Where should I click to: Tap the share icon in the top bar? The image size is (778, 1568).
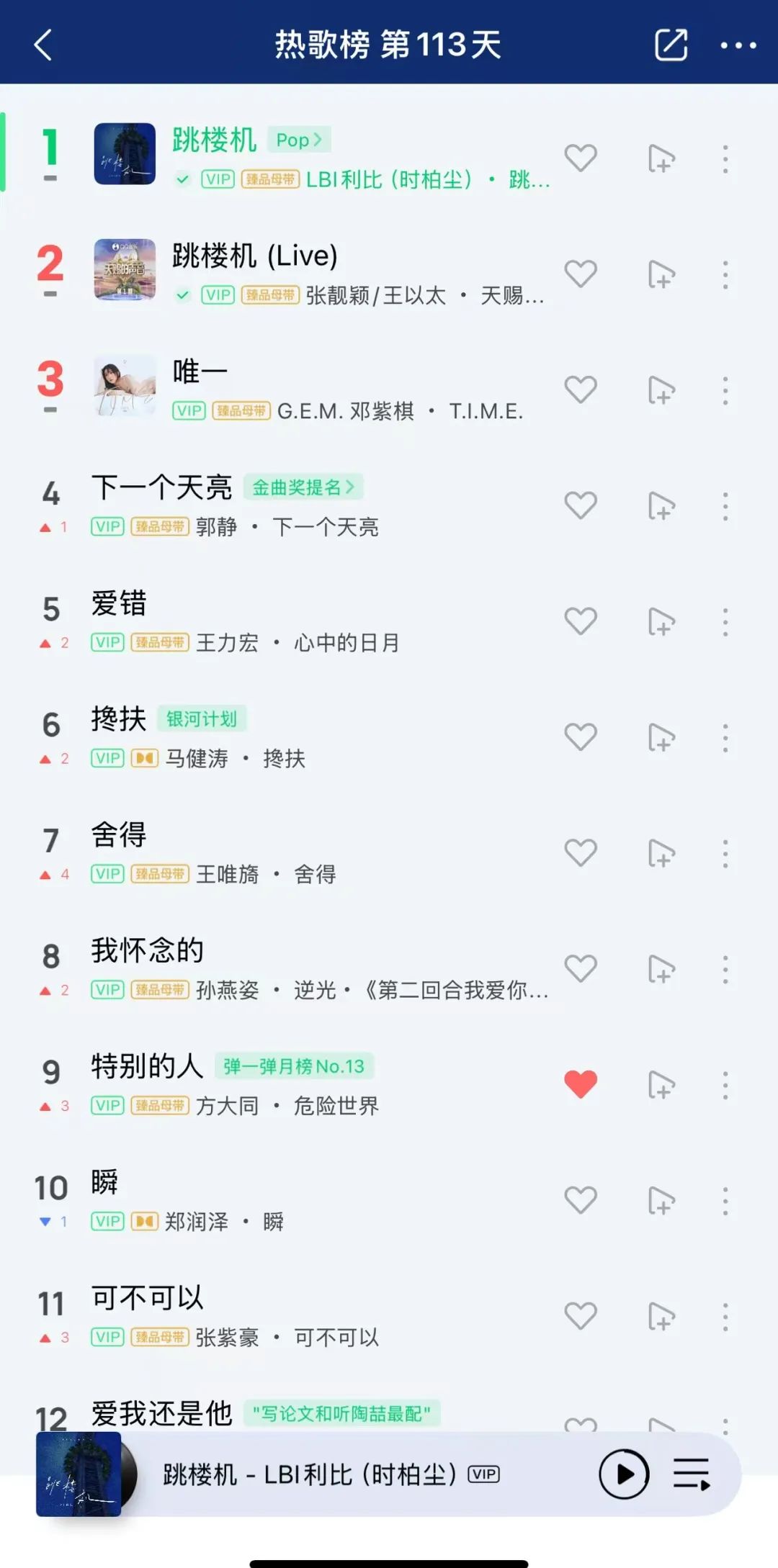pos(671,45)
